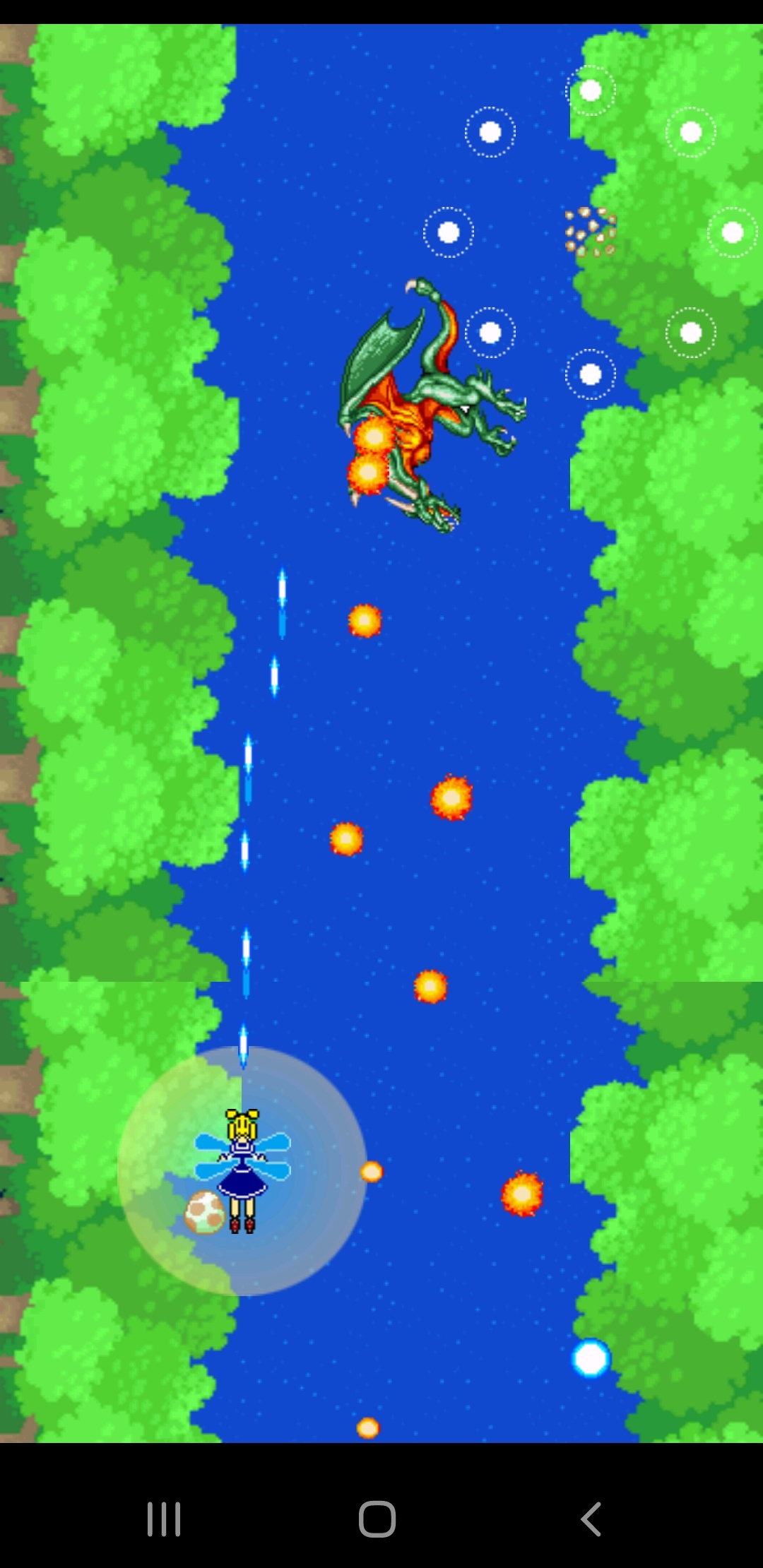Image resolution: width=763 pixels, height=1568 pixels.
Task: Go back with the navigation bar arrow
Action: click(x=591, y=1519)
